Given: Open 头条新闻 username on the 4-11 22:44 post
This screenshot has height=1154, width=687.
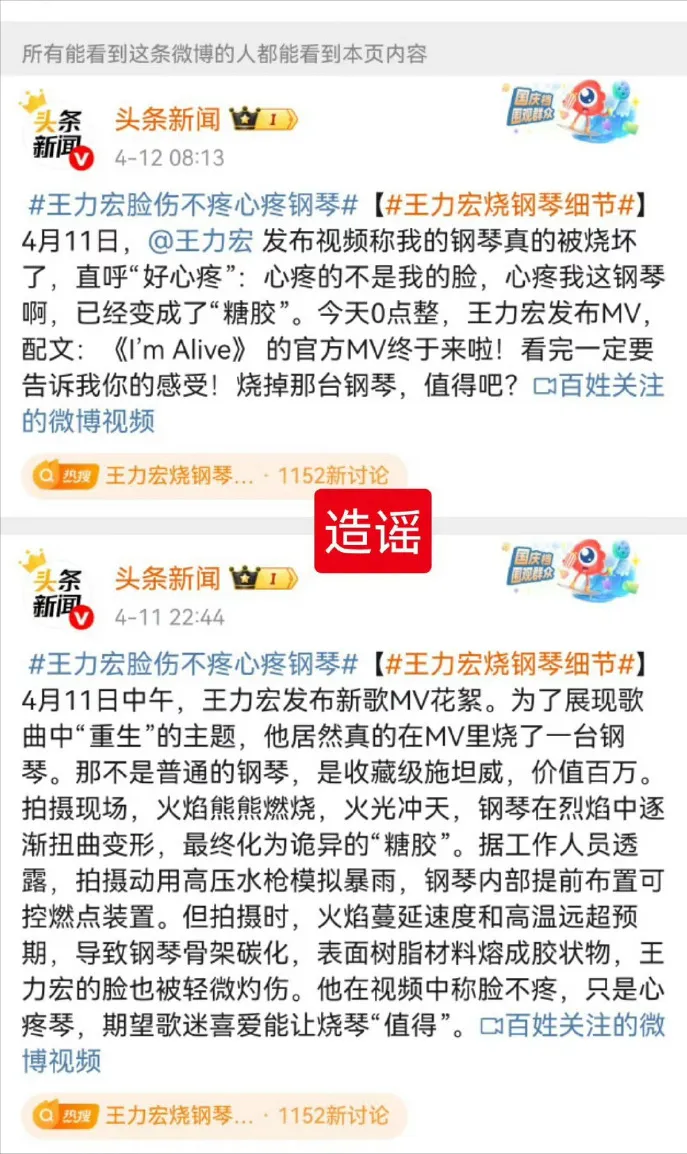Looking at the screenshot, I should pos(167,577).
